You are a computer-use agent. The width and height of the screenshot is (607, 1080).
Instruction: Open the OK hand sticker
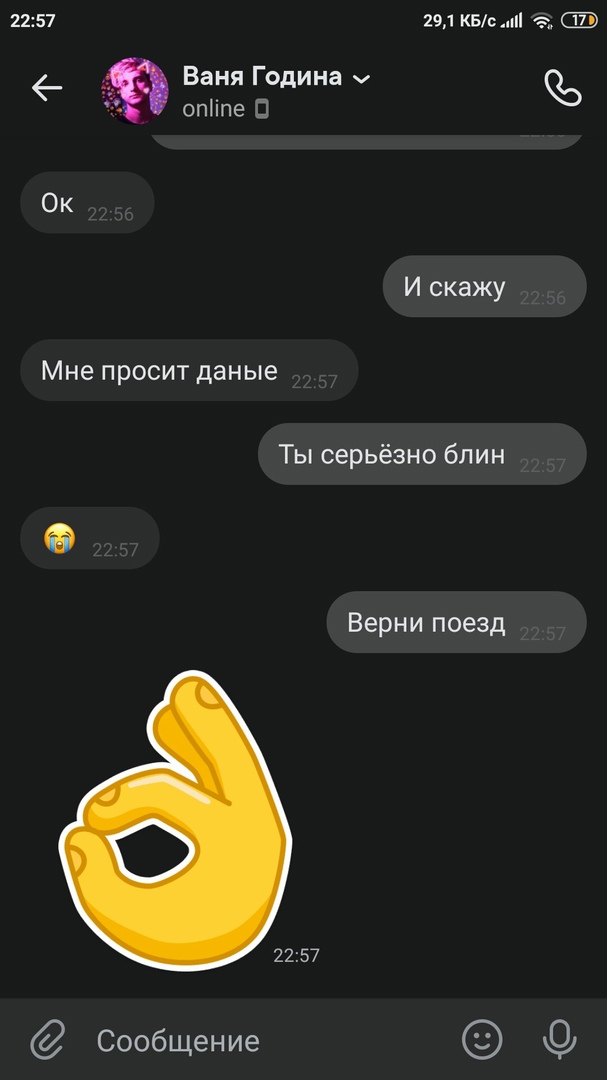pyautogui.click(x=177, y=816)
